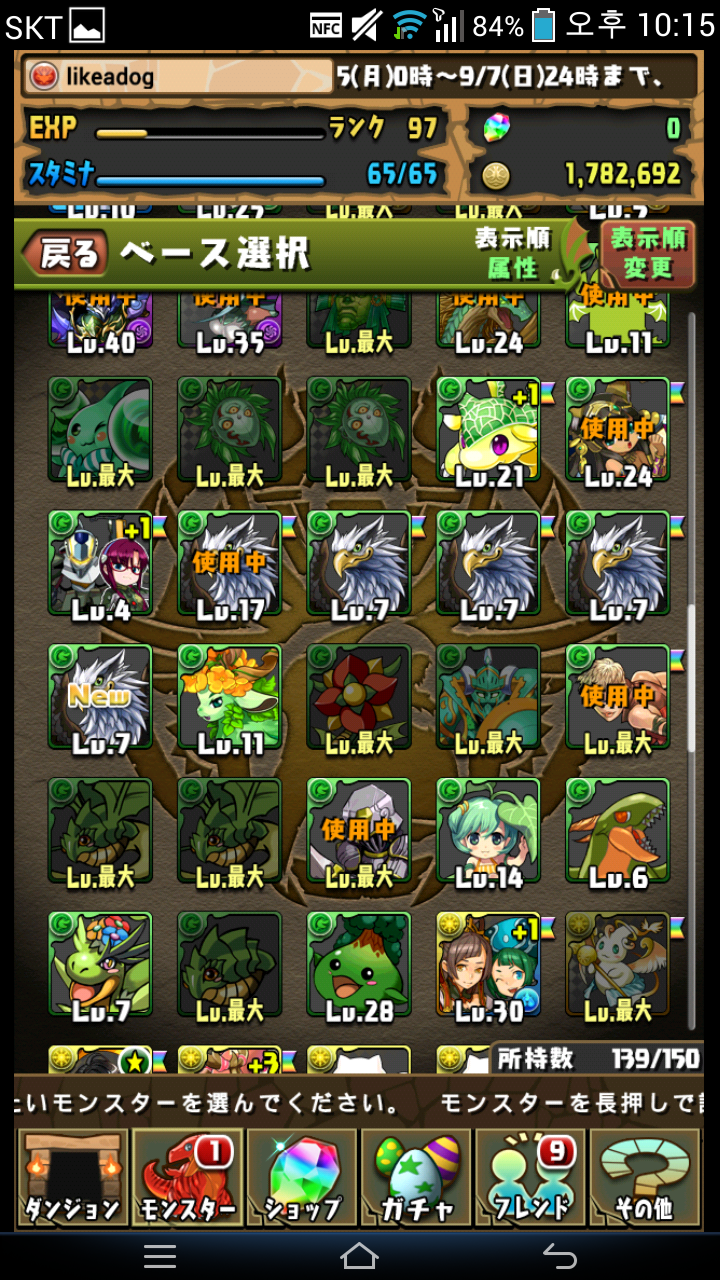720x1280 pixels.
Task: Choose the Lv.6 orange-jawed dragon
Action: 617,832
